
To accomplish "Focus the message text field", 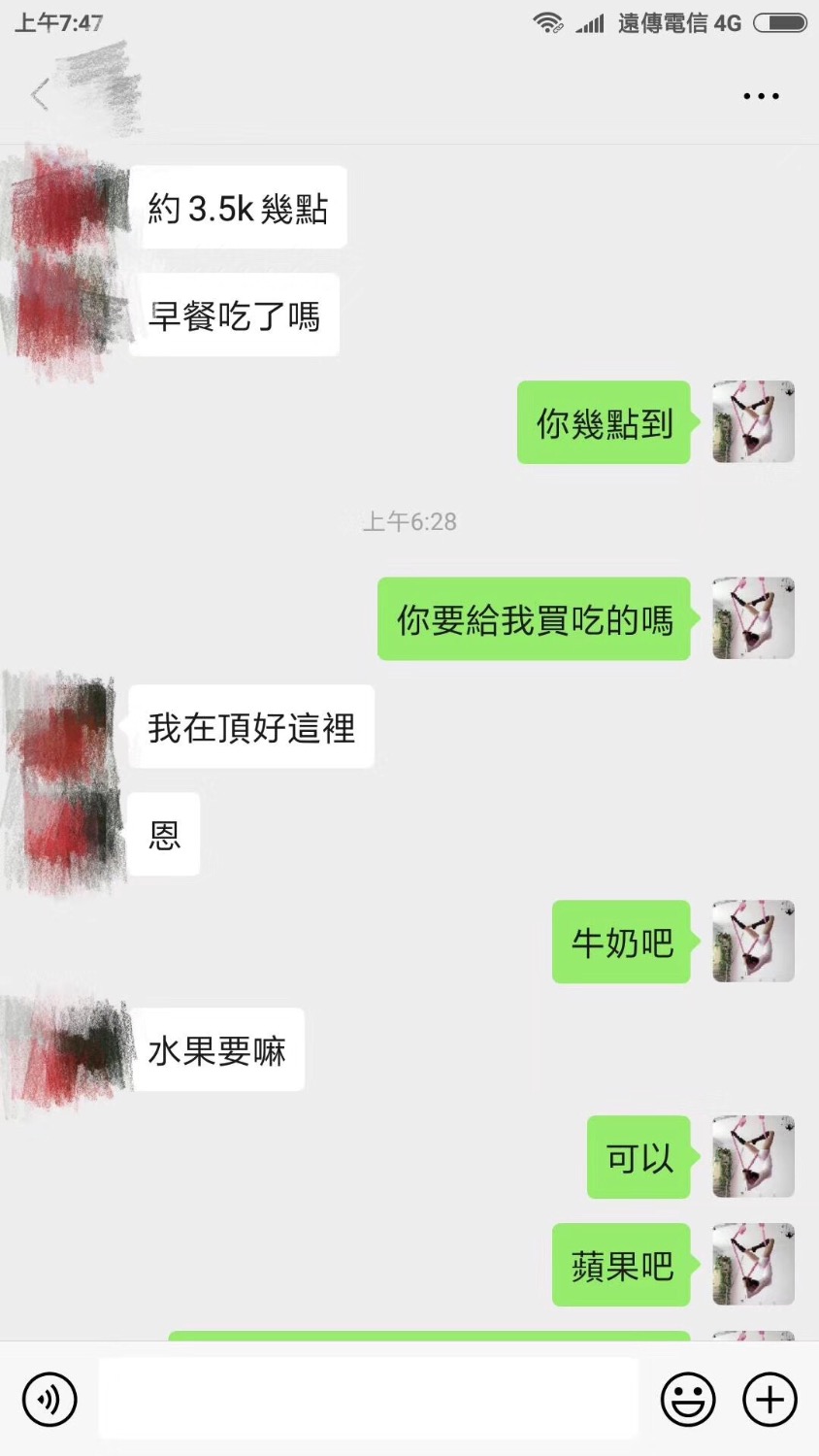I will tap(369, 1399).
